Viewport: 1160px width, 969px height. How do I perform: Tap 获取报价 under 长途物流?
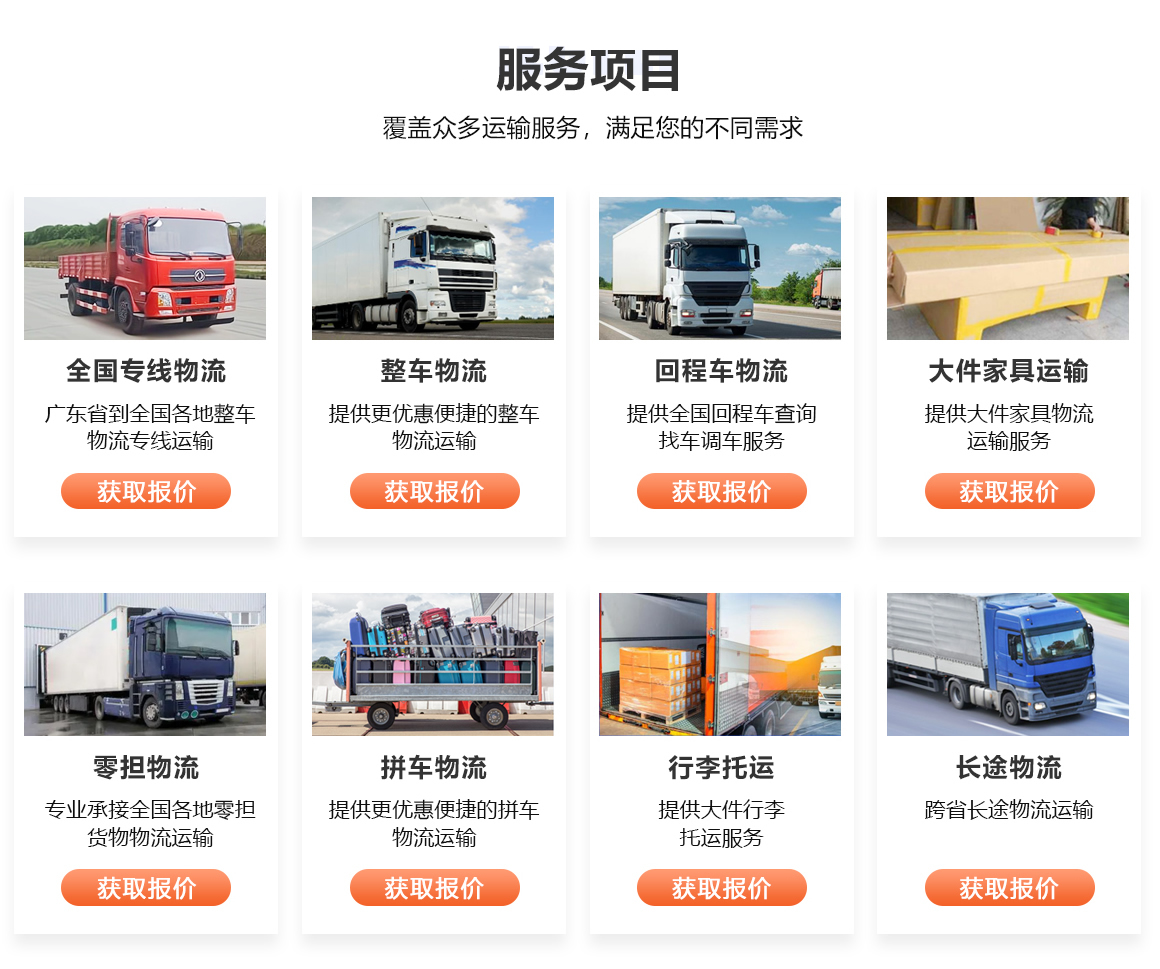1009,887
